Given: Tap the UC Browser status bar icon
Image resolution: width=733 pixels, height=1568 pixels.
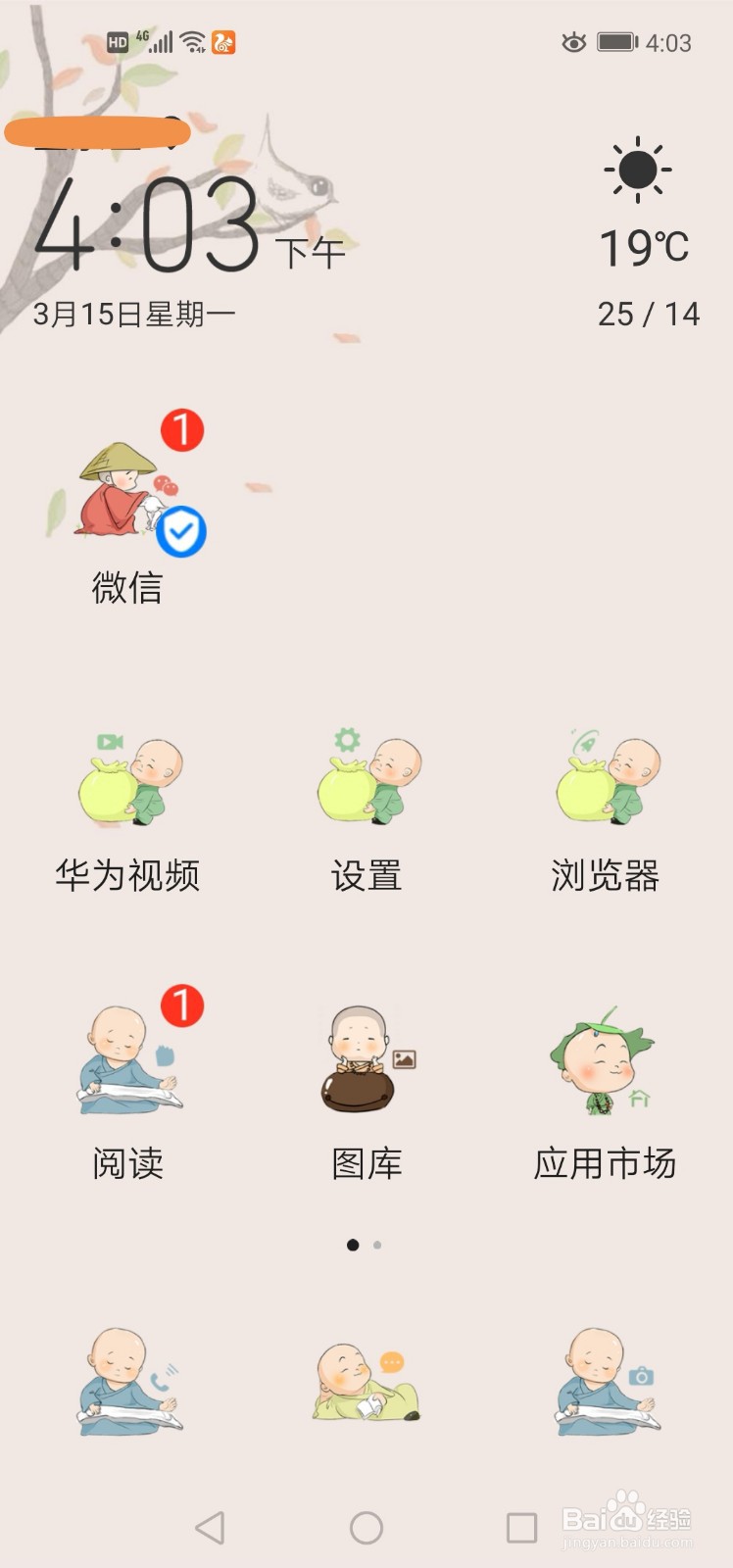Looking at the screenshot, I should pyautogui.click(x=223, y=41).
